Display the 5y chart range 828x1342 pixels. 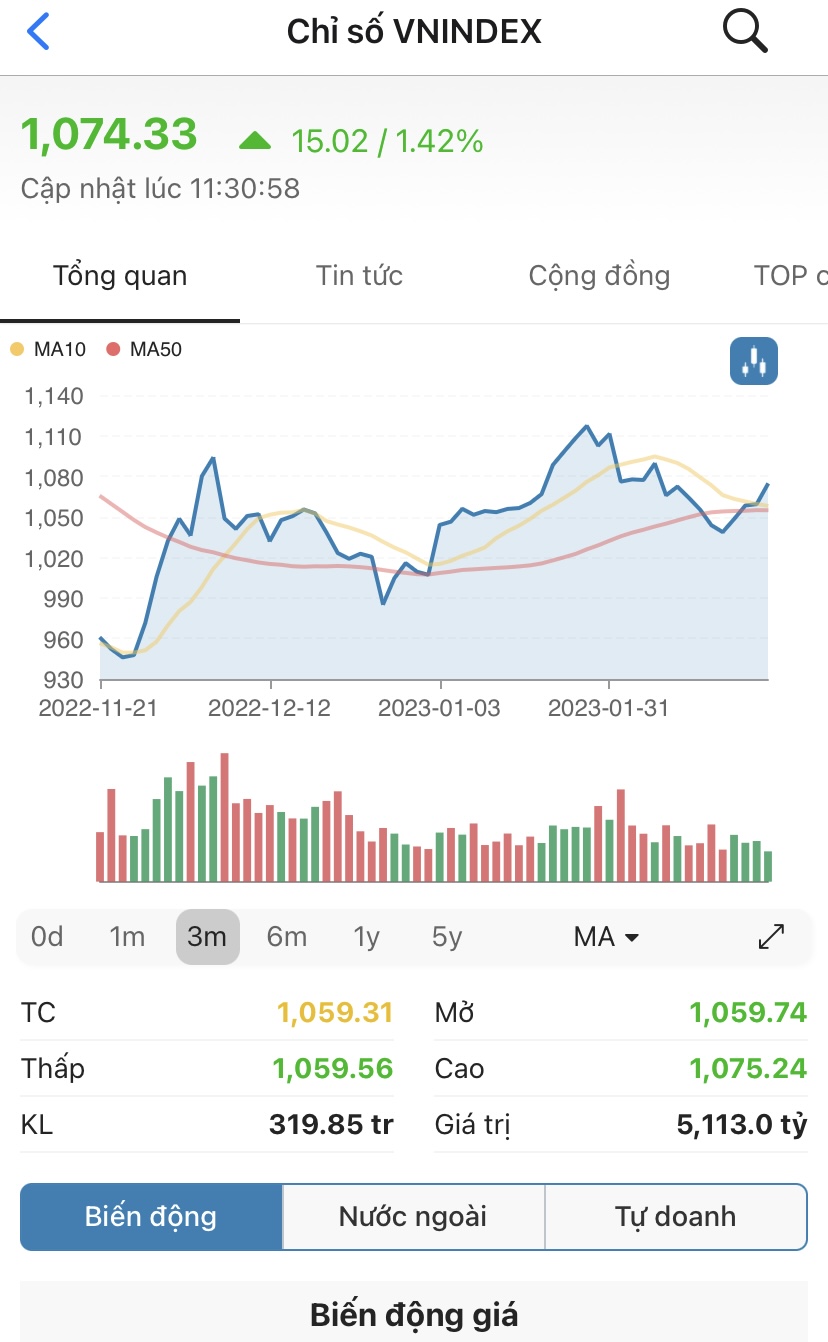(447, 937)
